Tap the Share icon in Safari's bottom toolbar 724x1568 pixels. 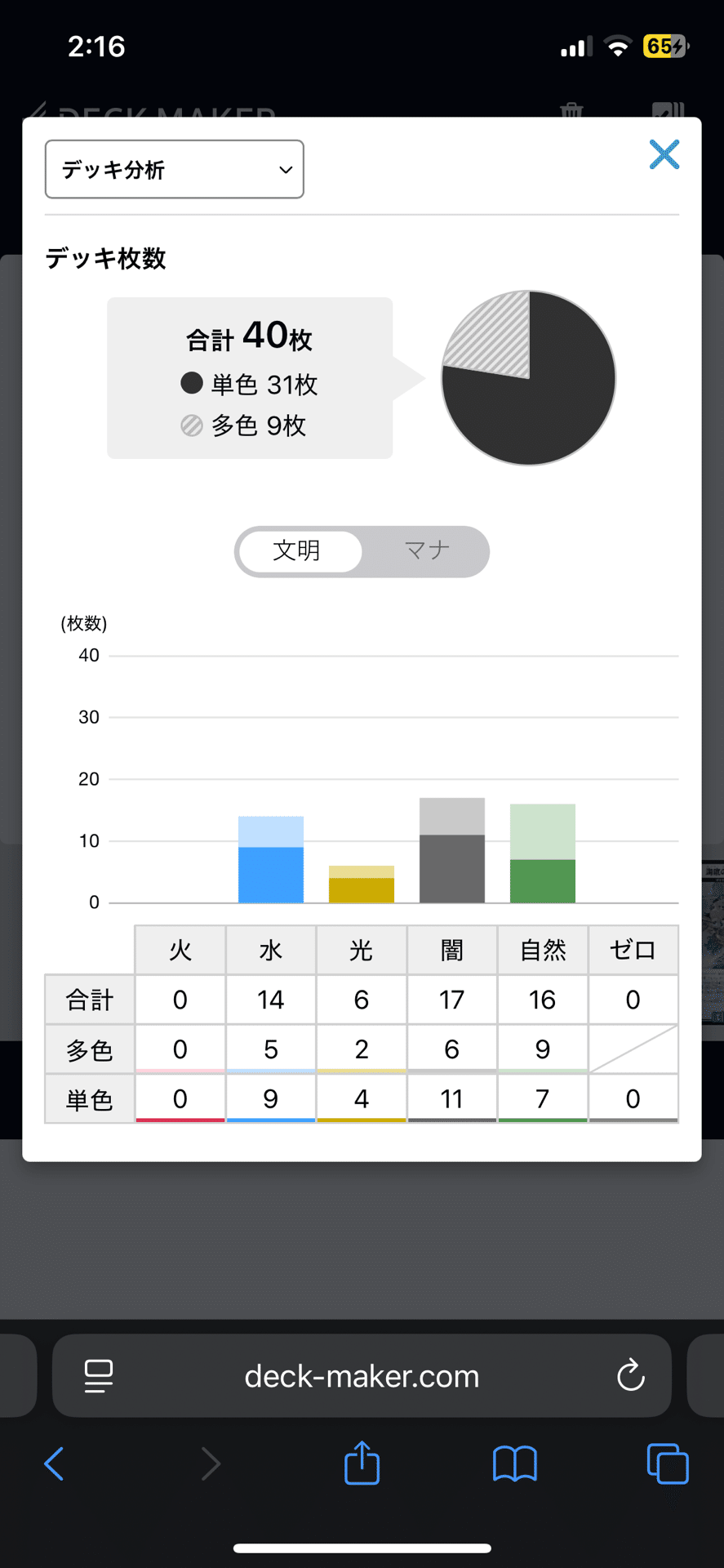(x=361, y=1463)
